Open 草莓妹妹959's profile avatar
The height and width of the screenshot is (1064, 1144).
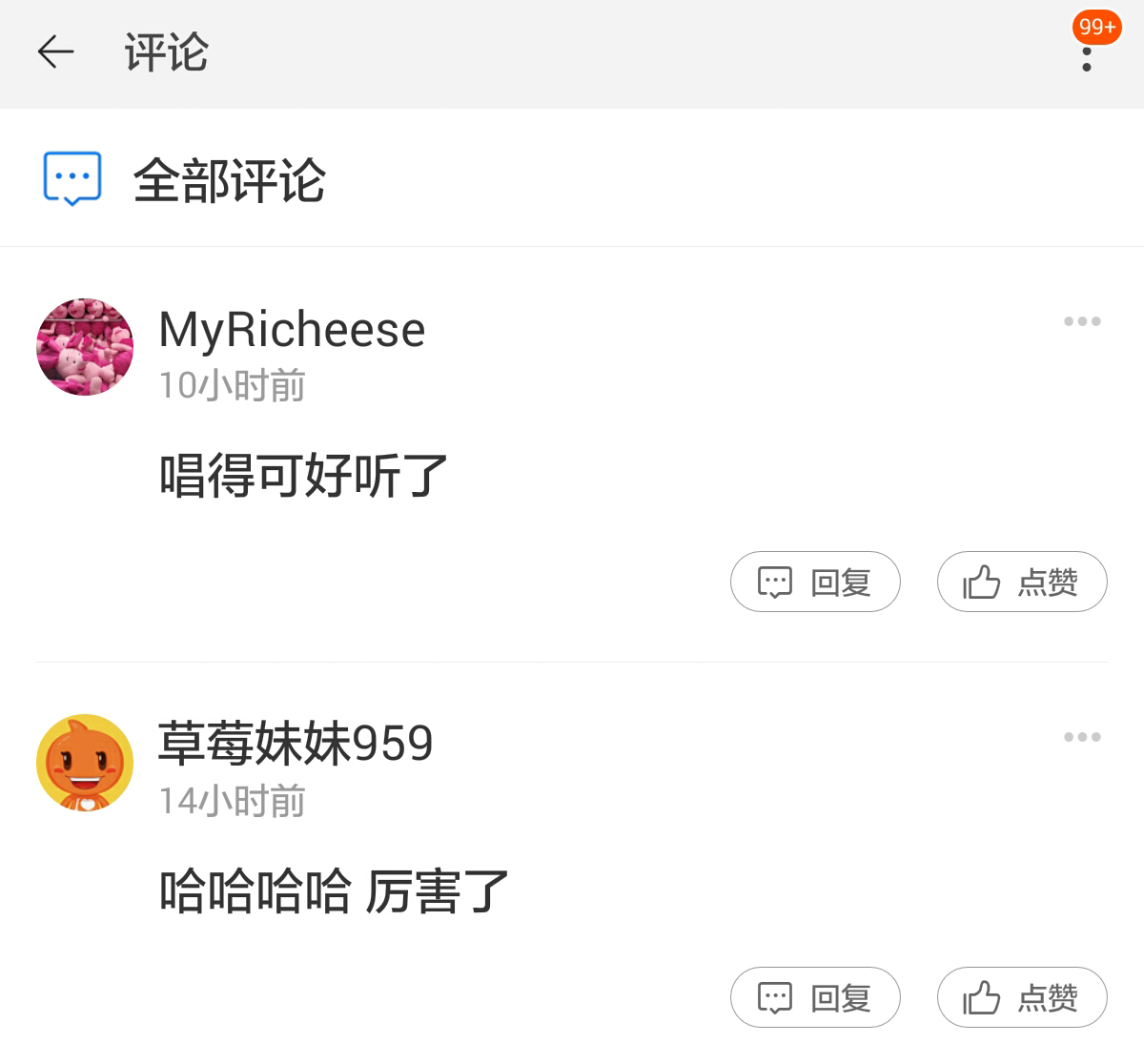(x=85, y=763)
